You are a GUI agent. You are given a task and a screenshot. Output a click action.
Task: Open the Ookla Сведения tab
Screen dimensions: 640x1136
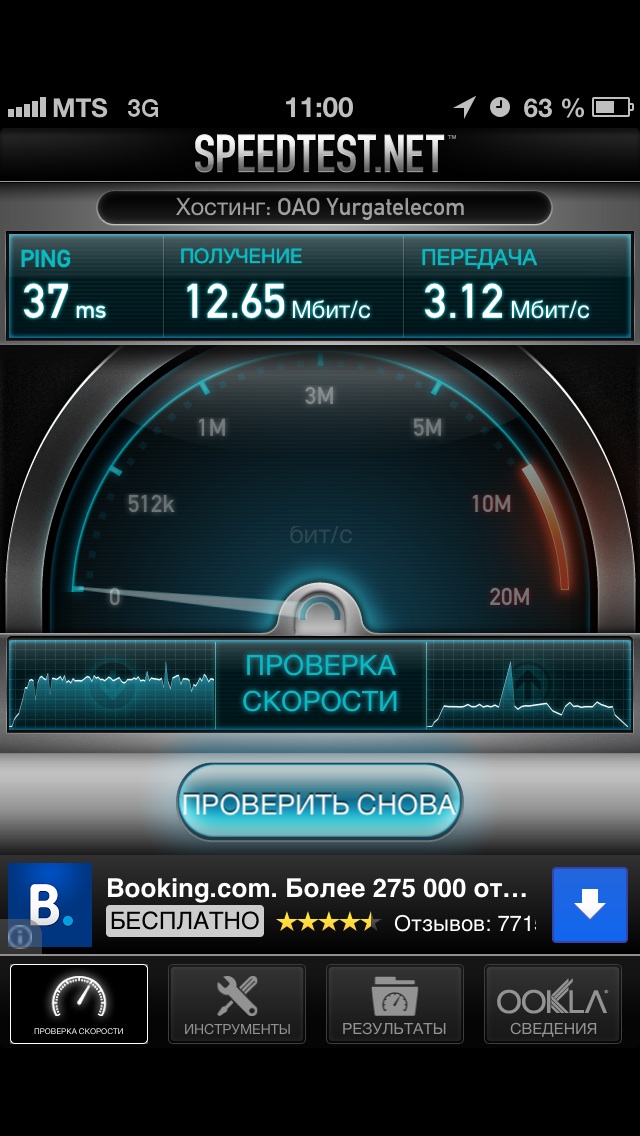(553, 1004)
